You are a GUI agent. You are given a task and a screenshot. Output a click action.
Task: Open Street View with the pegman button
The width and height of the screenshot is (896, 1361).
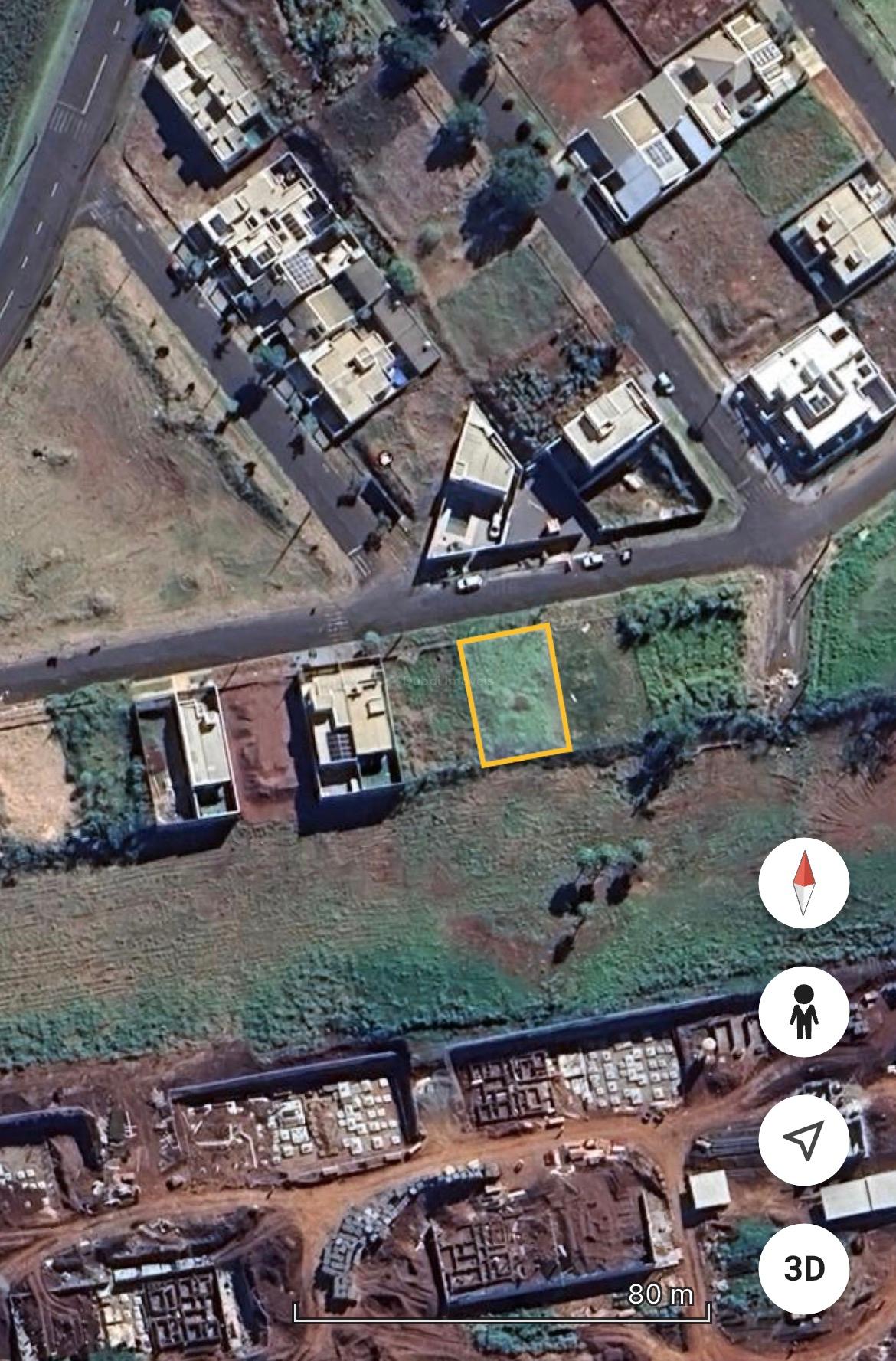[803, 1012]
